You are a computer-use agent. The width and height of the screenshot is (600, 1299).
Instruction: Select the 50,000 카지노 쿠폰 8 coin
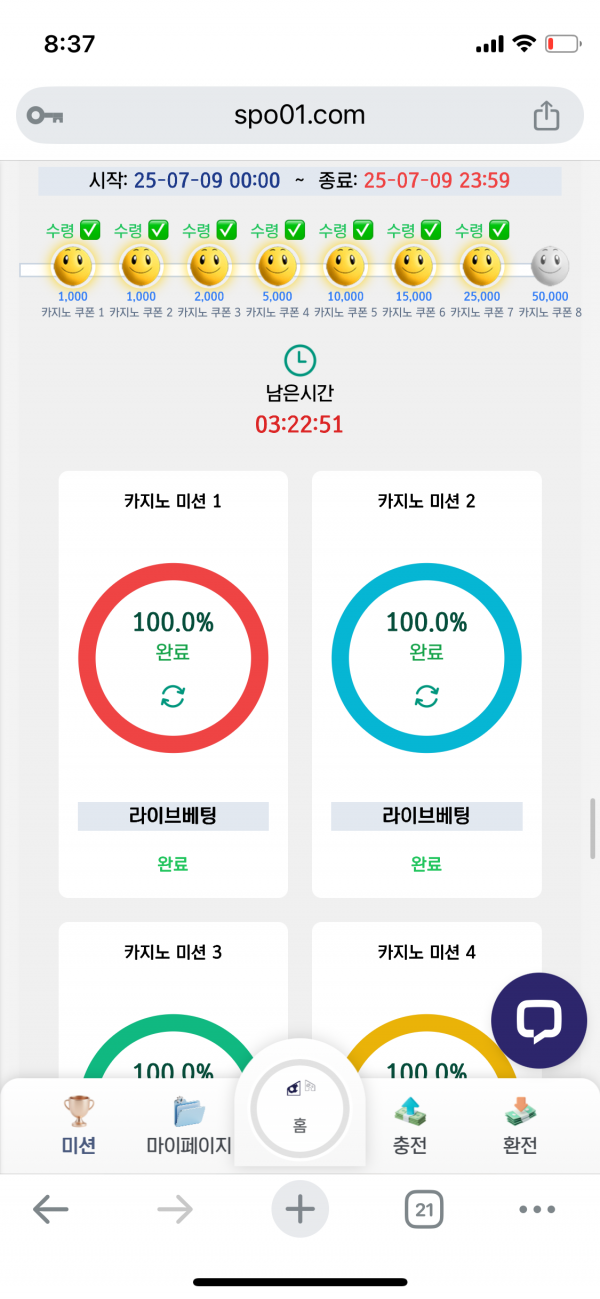(x=549, y=268)
